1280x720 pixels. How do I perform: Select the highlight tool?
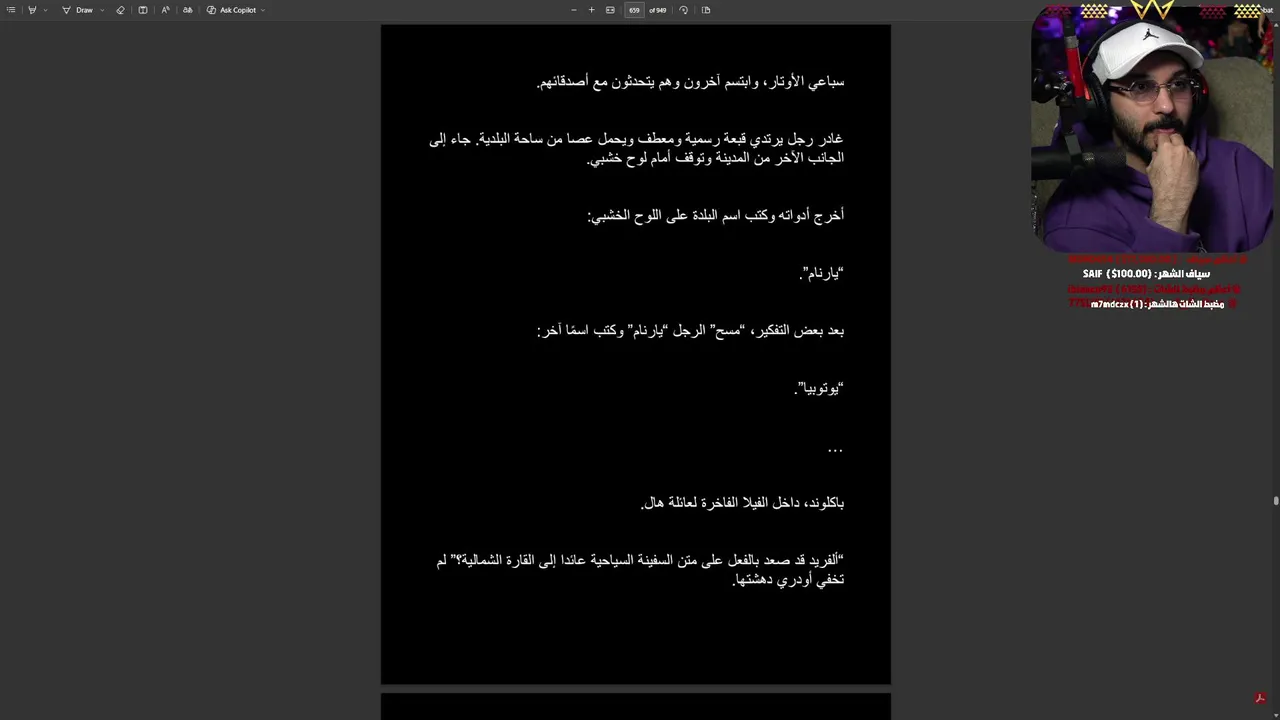click(x=32, y=10)
